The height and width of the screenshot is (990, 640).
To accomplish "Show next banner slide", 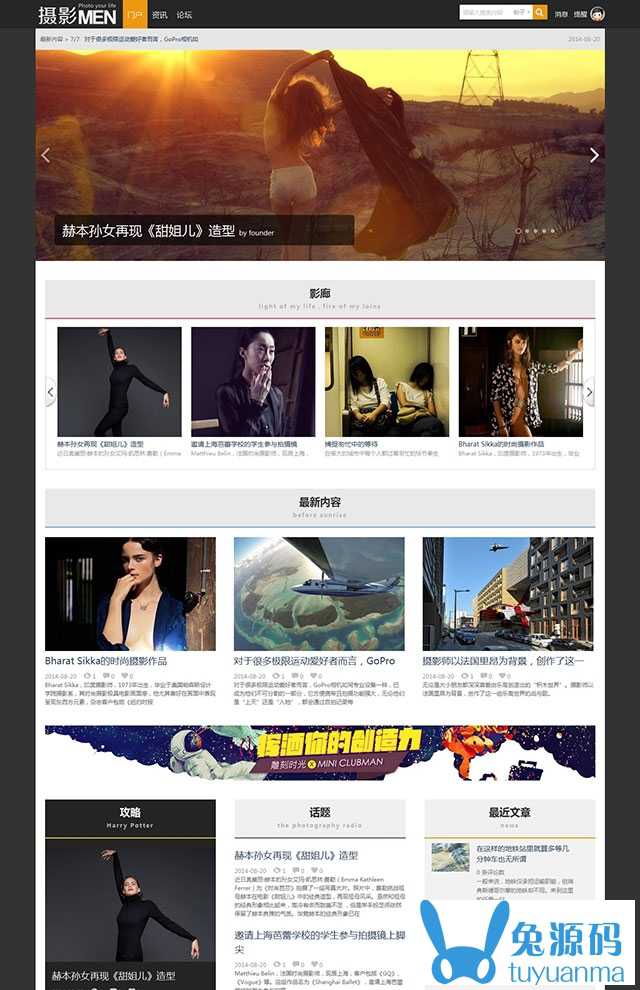I will [x=594, y=155].
